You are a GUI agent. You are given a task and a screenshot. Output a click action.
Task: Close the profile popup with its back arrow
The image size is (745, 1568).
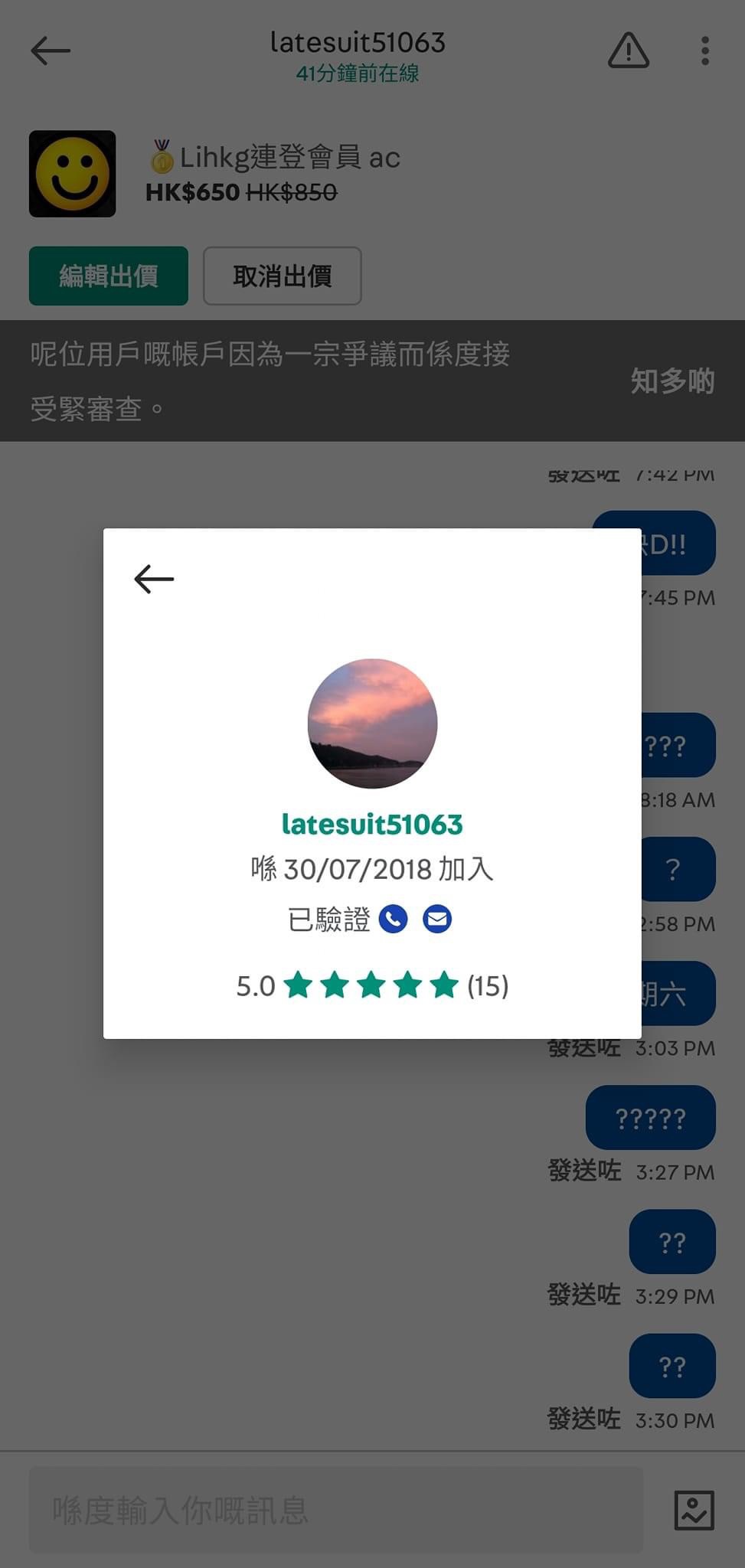154,579
